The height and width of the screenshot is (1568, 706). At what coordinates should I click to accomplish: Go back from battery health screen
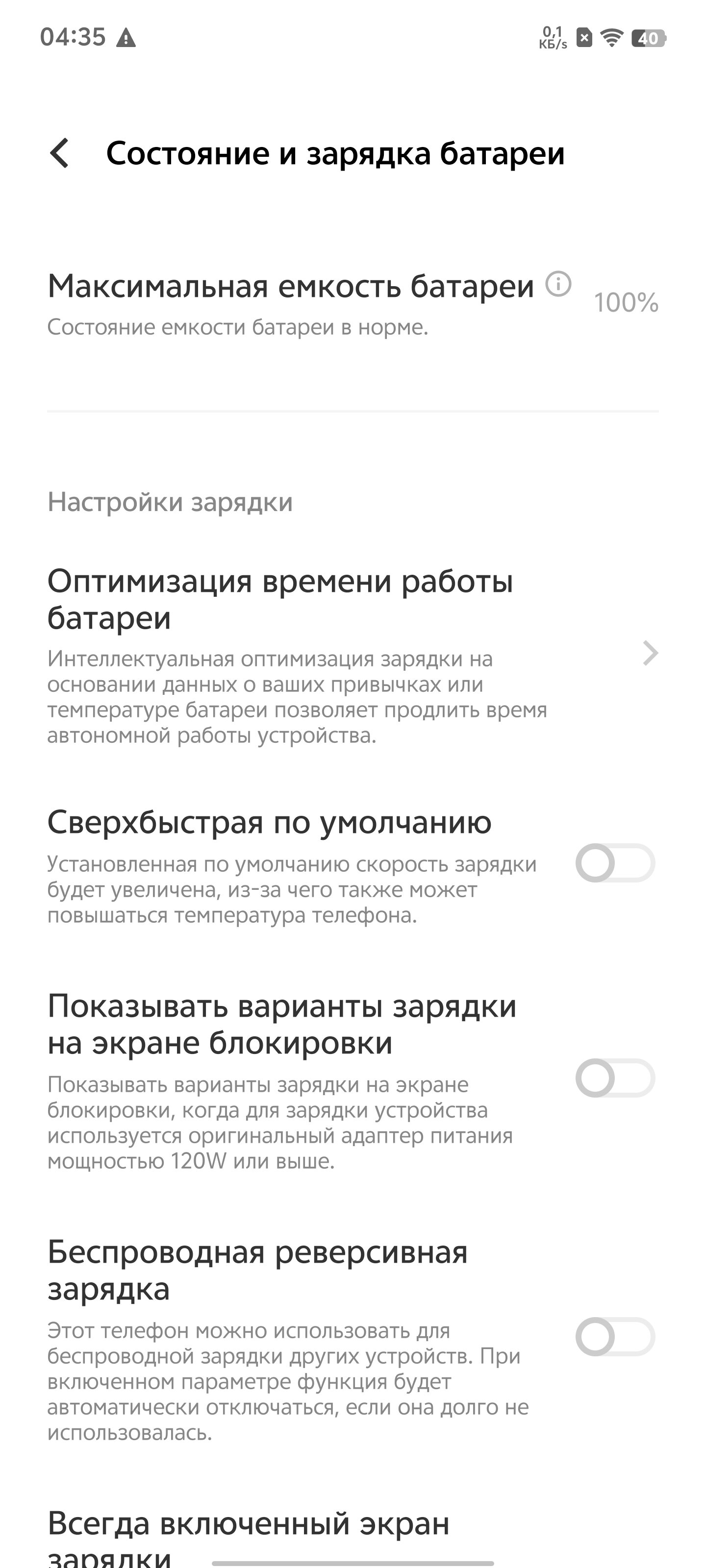(x=60, y=153)
